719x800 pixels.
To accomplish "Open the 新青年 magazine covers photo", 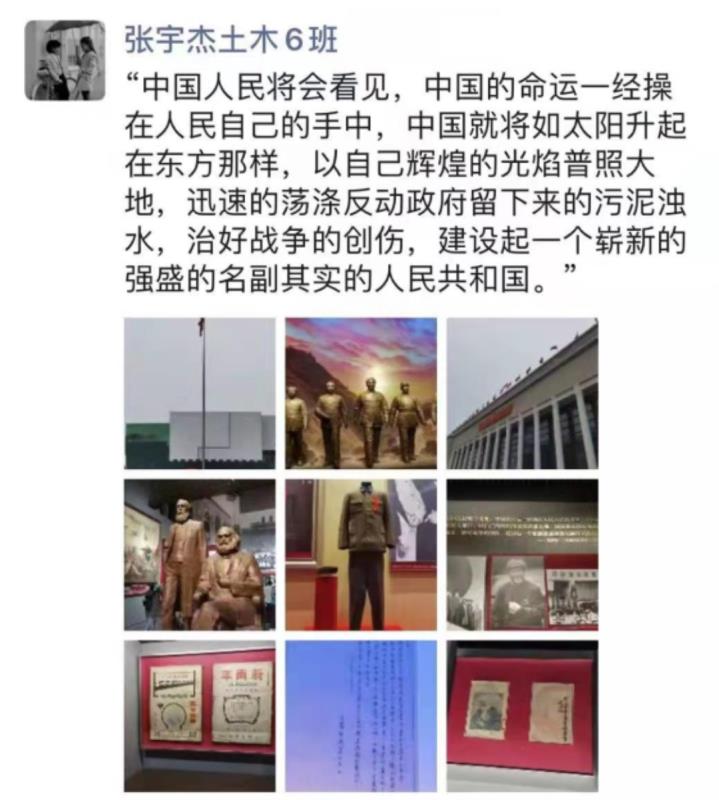I will (199, 715).
